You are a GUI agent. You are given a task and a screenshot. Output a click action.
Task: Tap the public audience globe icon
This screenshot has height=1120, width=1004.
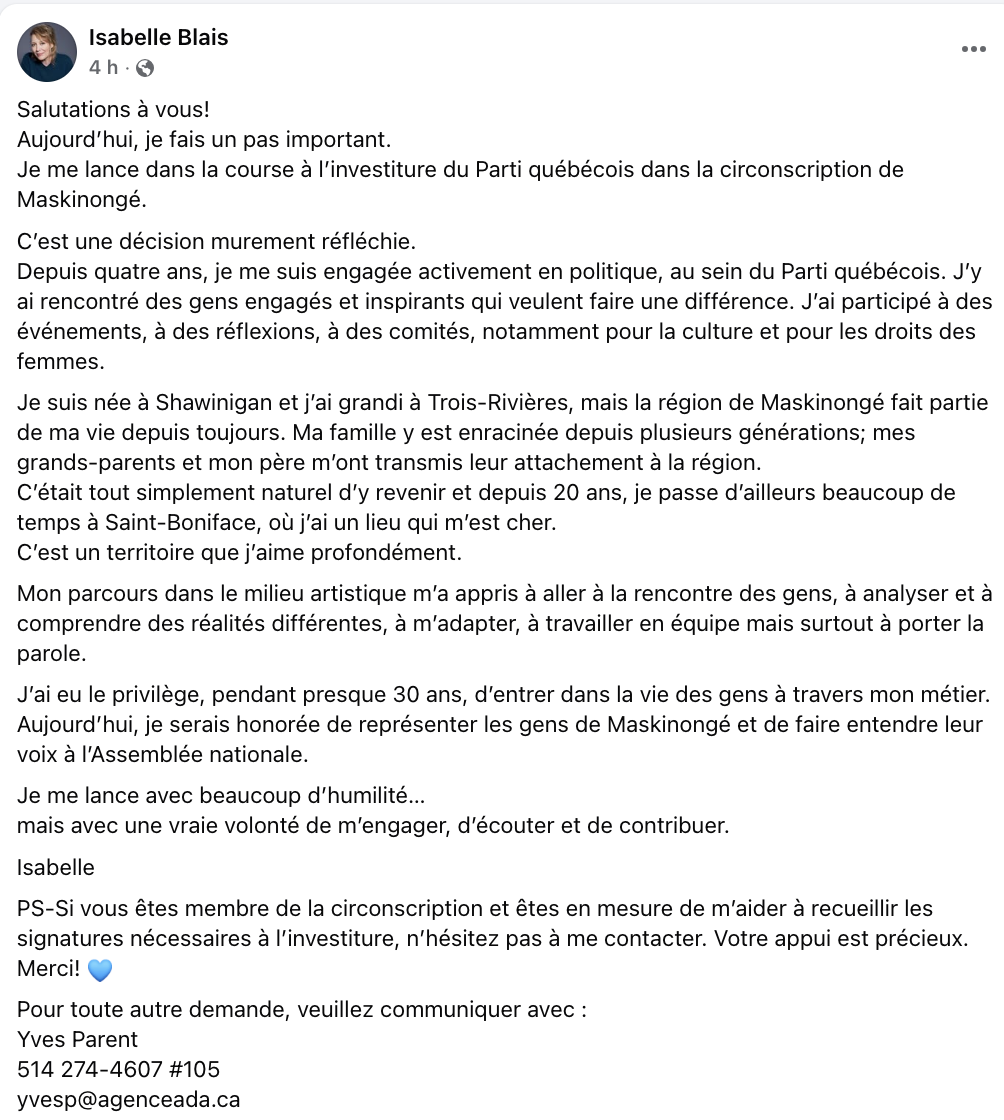(145, 68)
